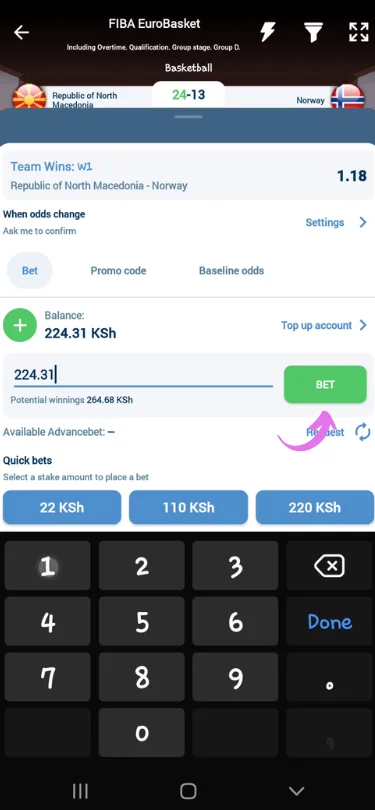Open the funnel filter icon
The height and width of the screenshot is (810, 375).
[x=313, y=32]
